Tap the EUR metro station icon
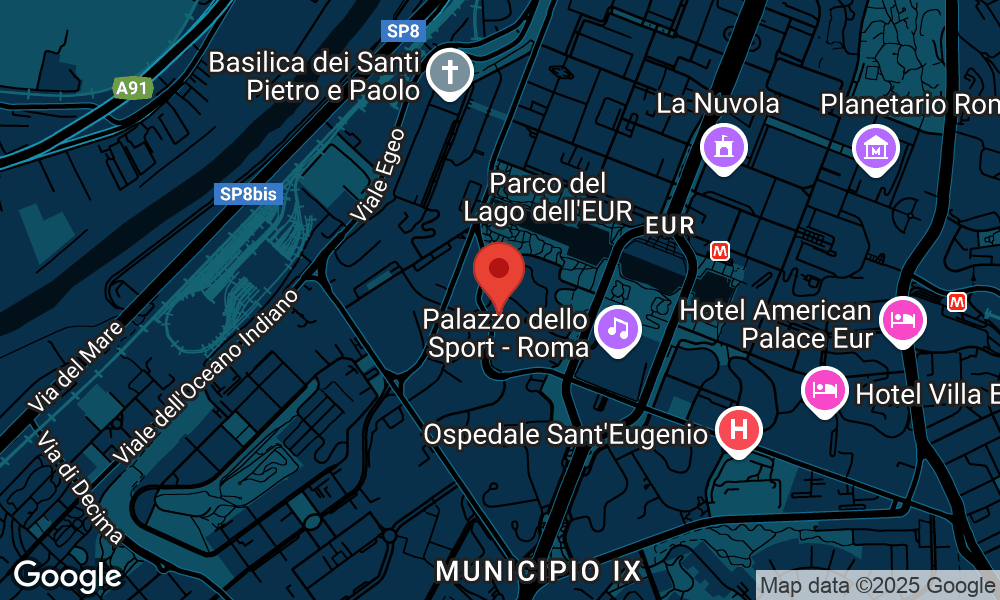Screen dimensions: 1000x600 [x=719, y=251]
